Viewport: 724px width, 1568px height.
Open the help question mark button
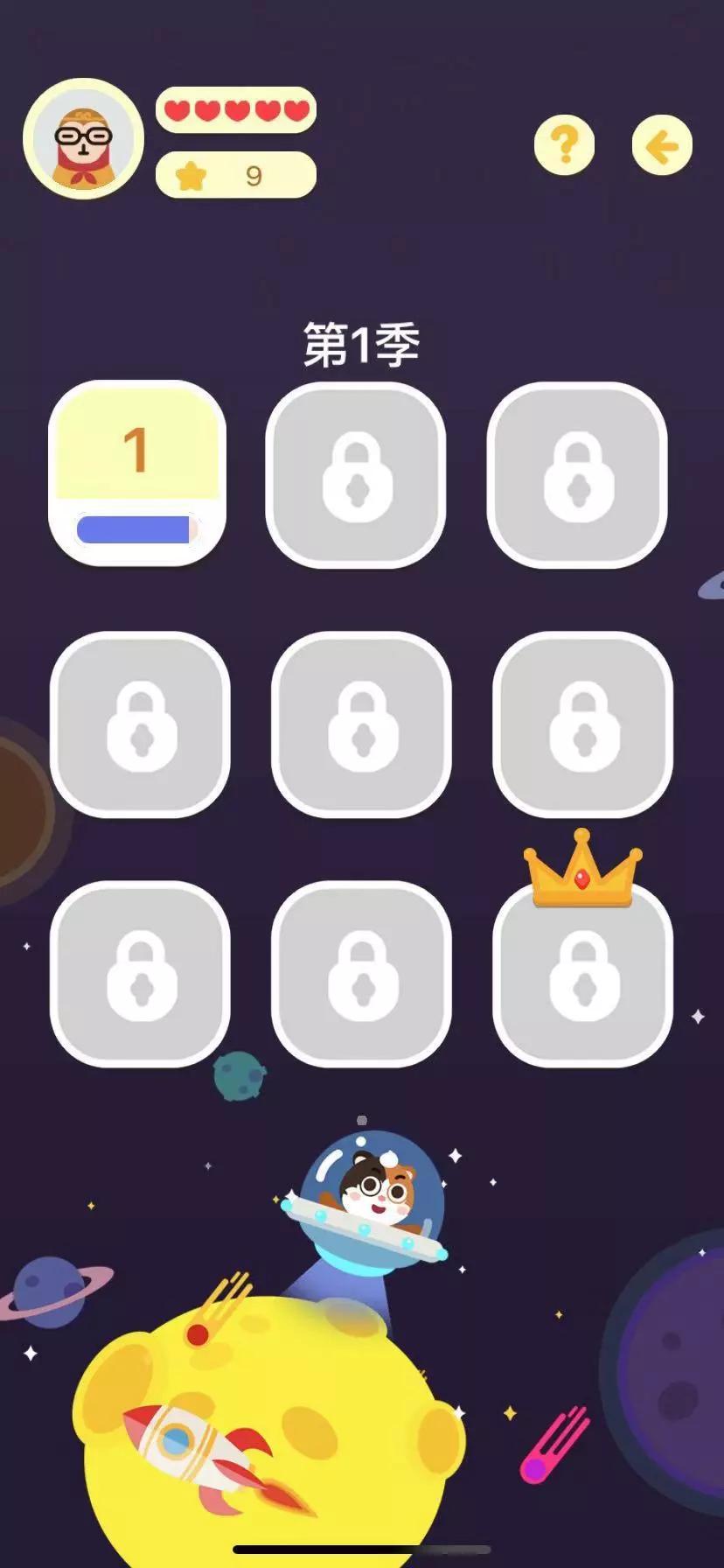[x=564, y=144]
